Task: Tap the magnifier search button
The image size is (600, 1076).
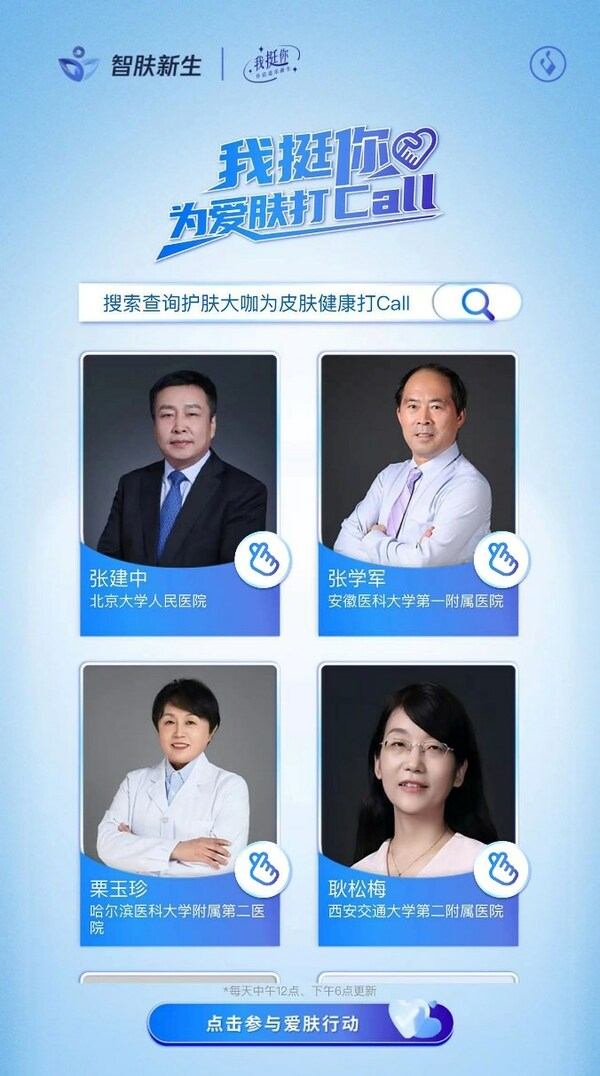Action: click(477, 303)
